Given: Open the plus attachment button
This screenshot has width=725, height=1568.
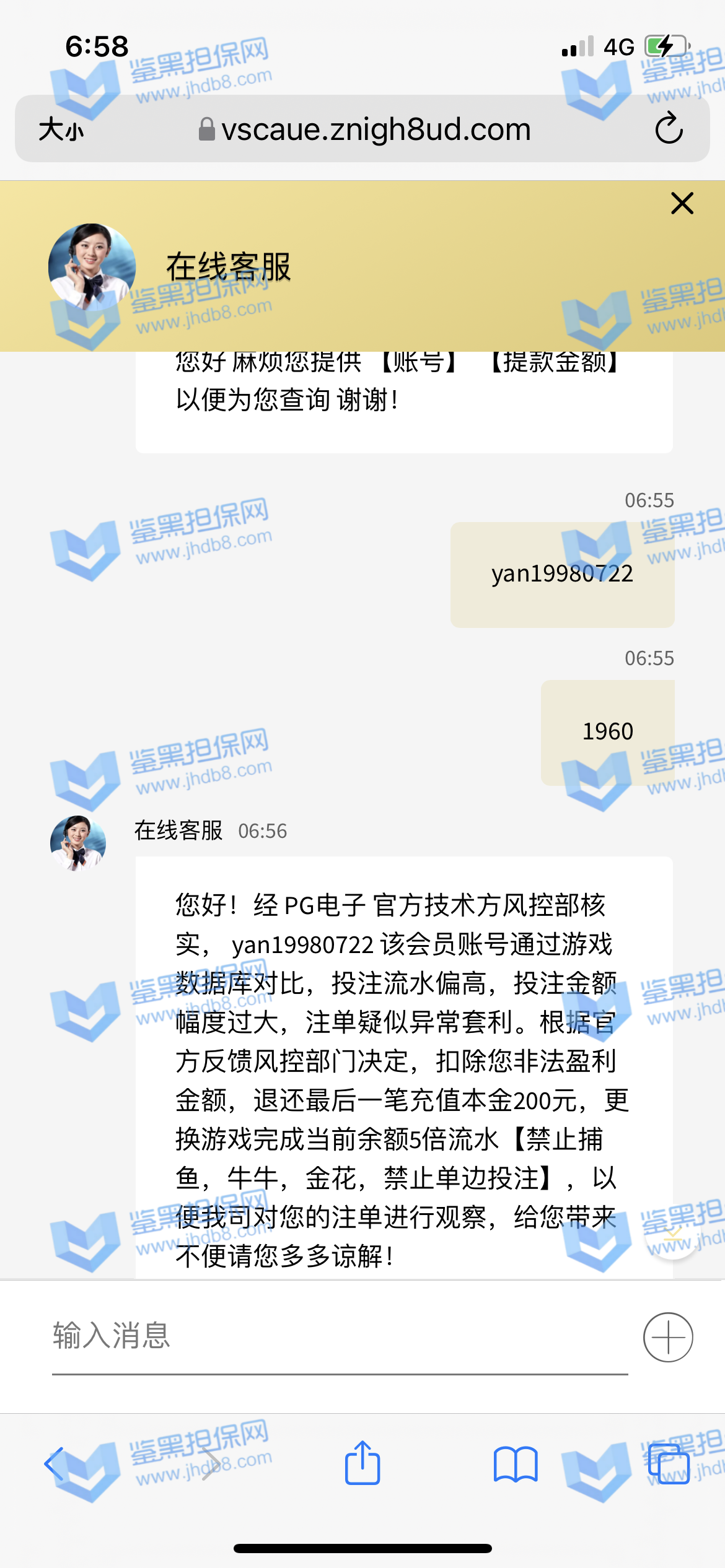Looking at the screenshot, I should tap(667, 1337).
